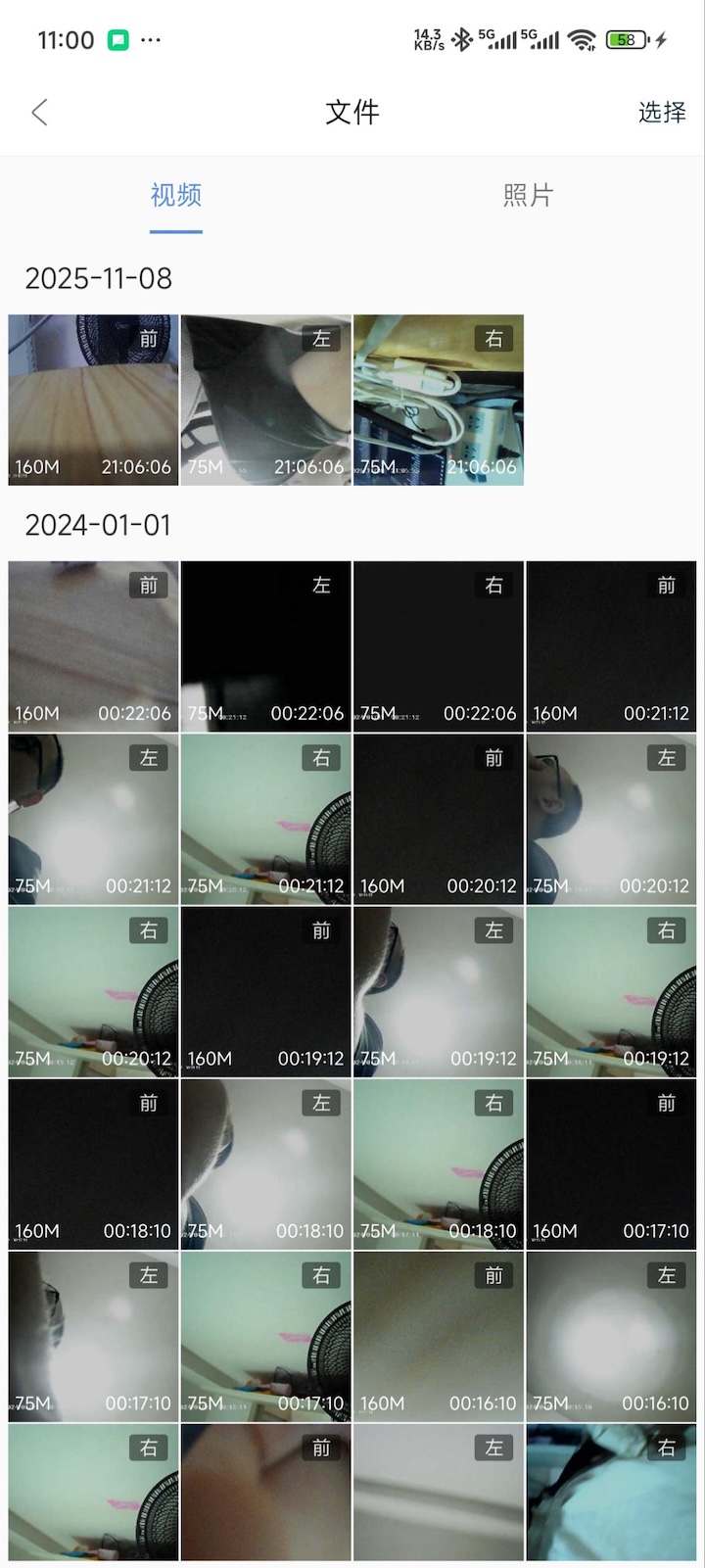Open the 右 75M video at 00:22:06
Image resolution: width=705 pixels, height=1568 pixels.
tap(438, 646)
